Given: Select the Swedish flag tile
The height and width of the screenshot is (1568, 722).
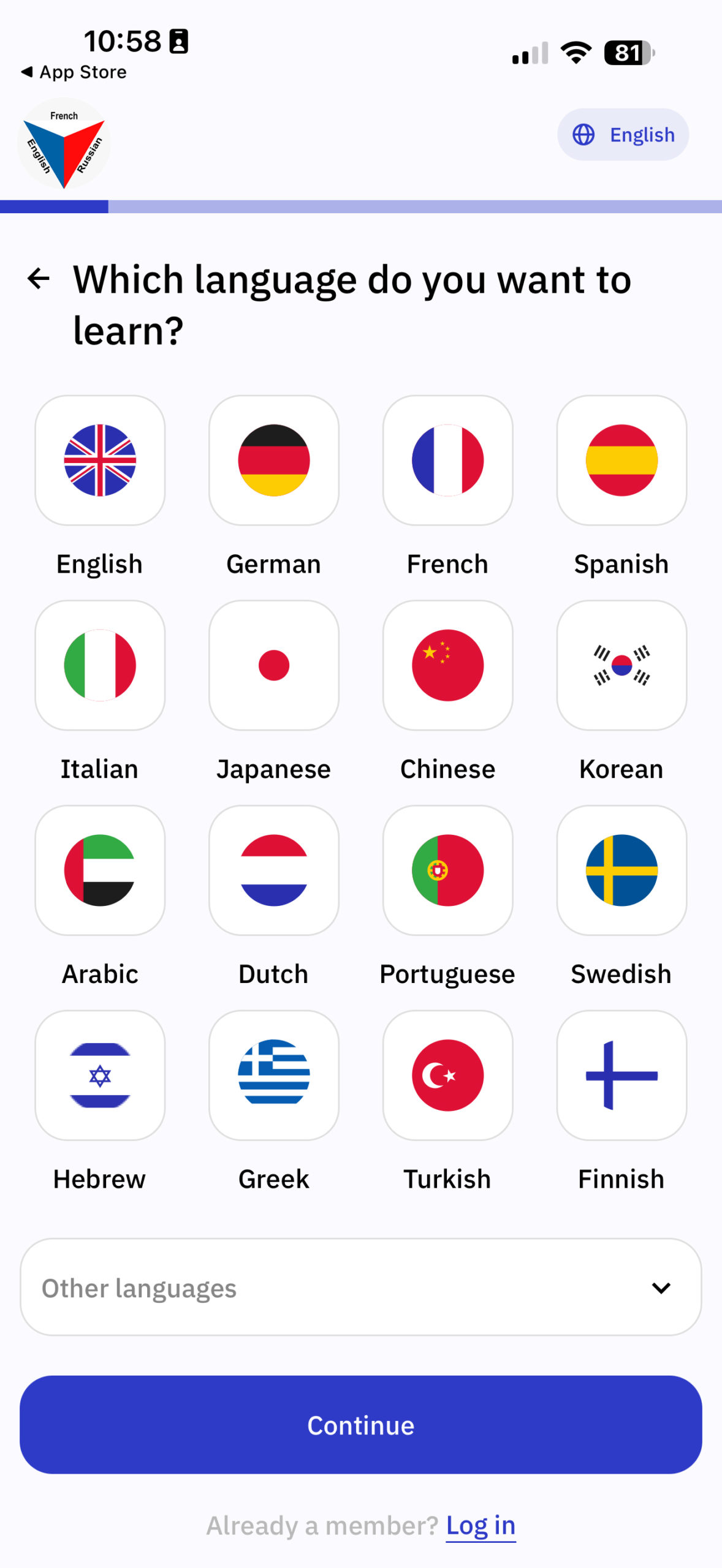Looking at the screenshot, I should [621, 870].
